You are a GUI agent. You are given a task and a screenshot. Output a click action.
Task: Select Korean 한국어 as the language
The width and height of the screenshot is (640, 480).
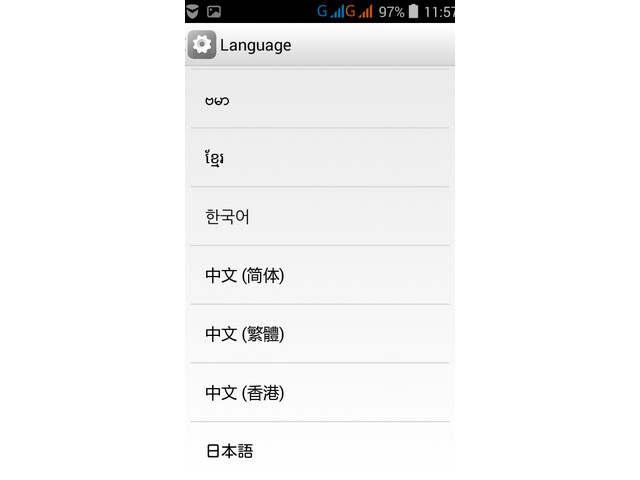pyautogui.click(x=320, y=216)
